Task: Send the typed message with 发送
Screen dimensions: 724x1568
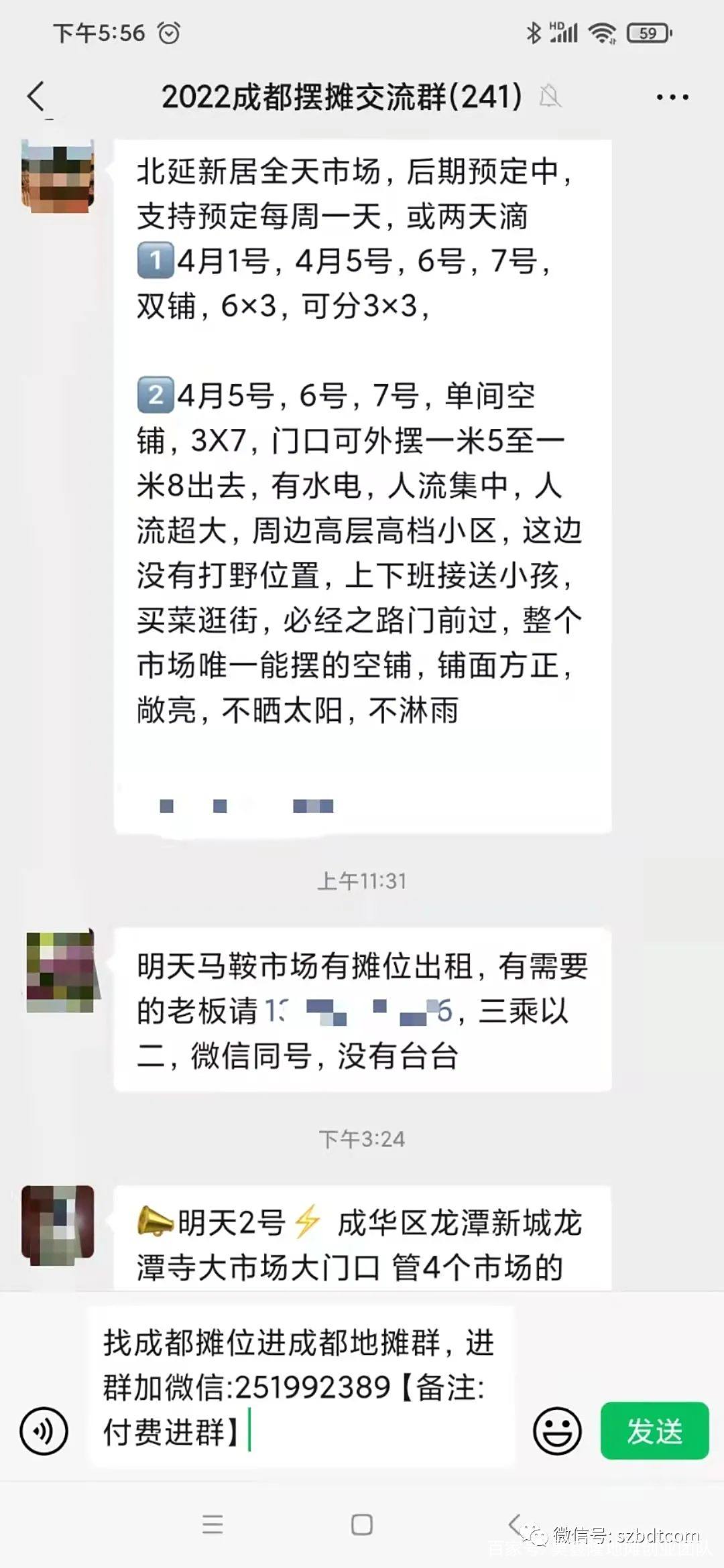Action: [x=654, y=1431]
